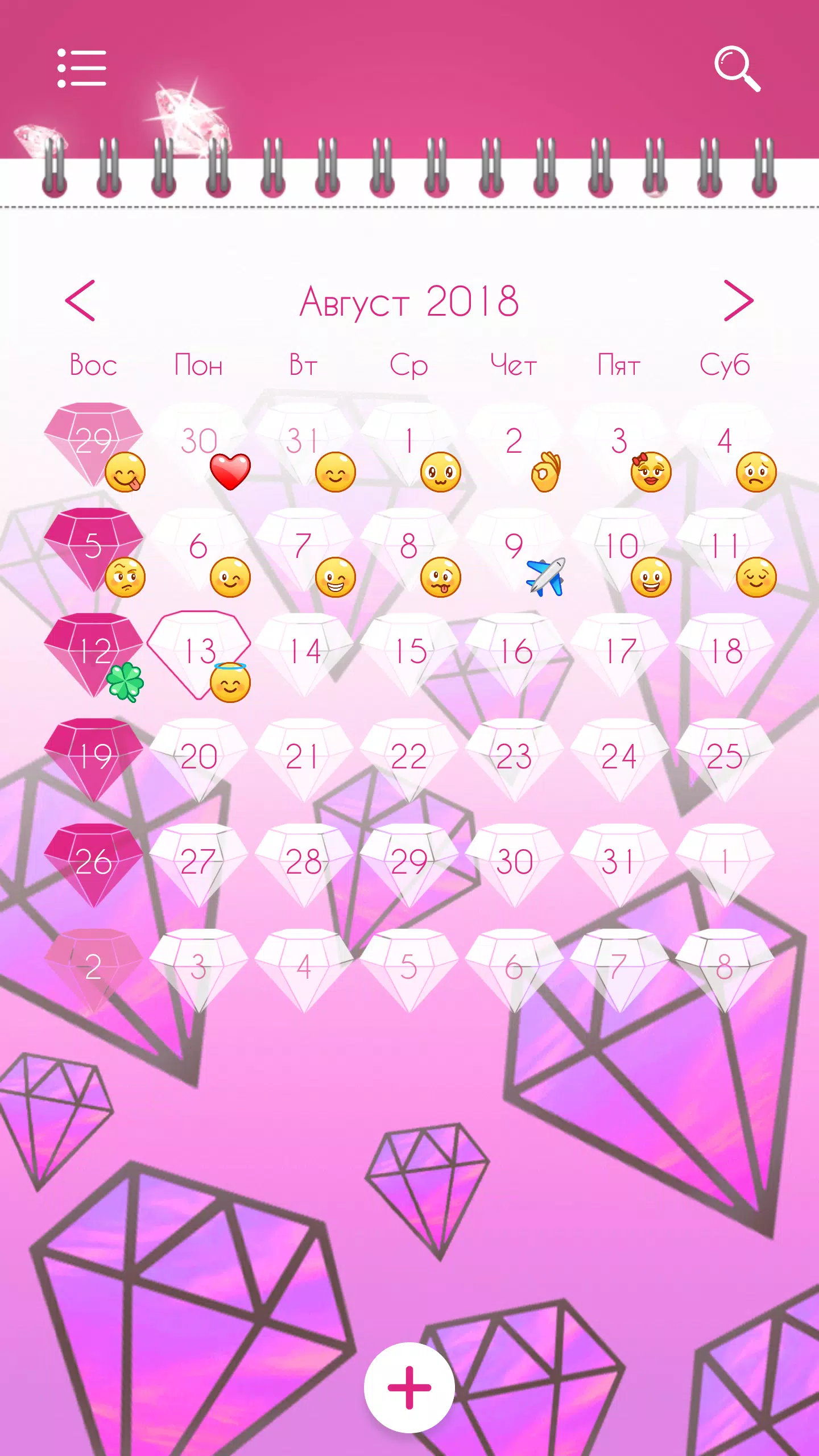
Task: Open the list menu icon
Action: tap(82, 68)
